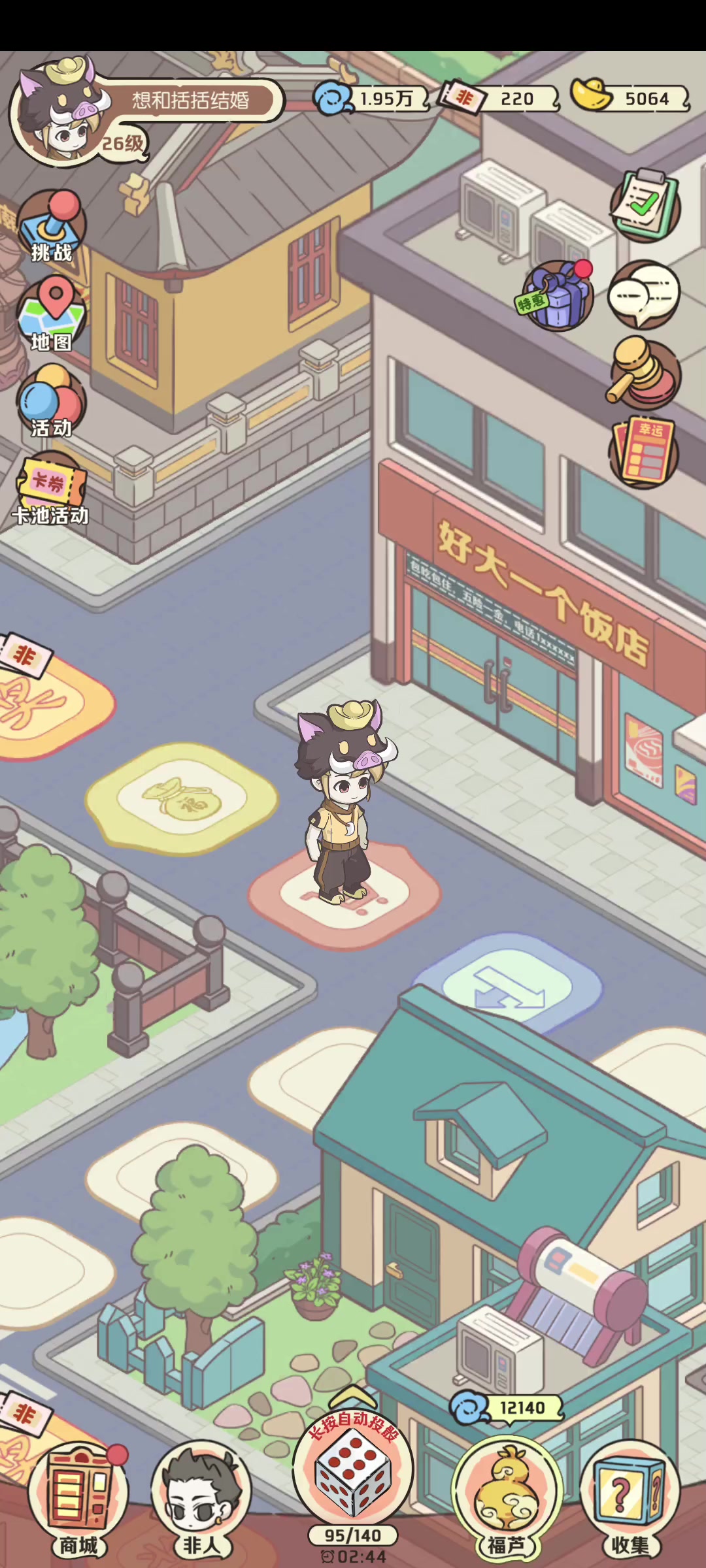The height and width of the screenshot is (1568, 706).
Task: Open the chat bubbles
Action: coord(644,294)
